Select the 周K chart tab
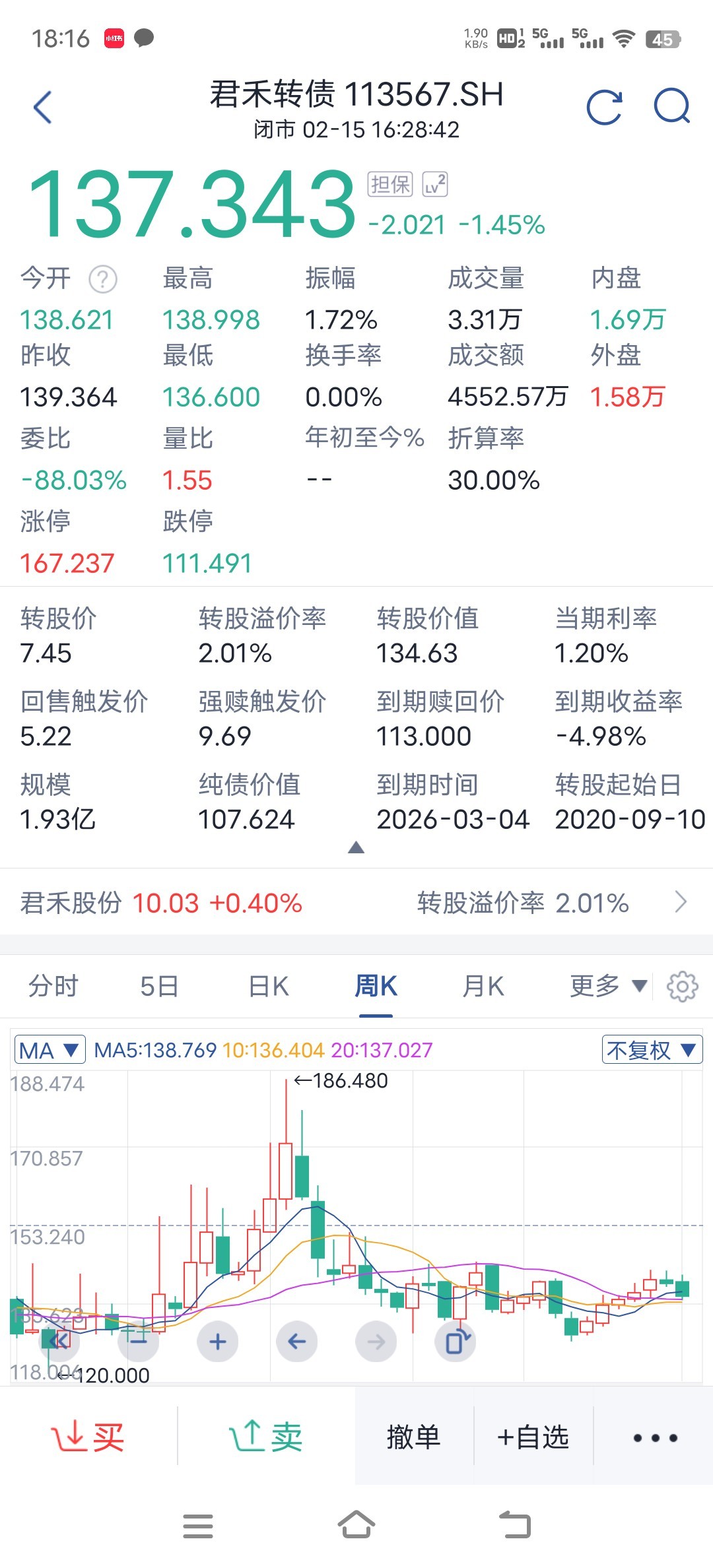 376,987
